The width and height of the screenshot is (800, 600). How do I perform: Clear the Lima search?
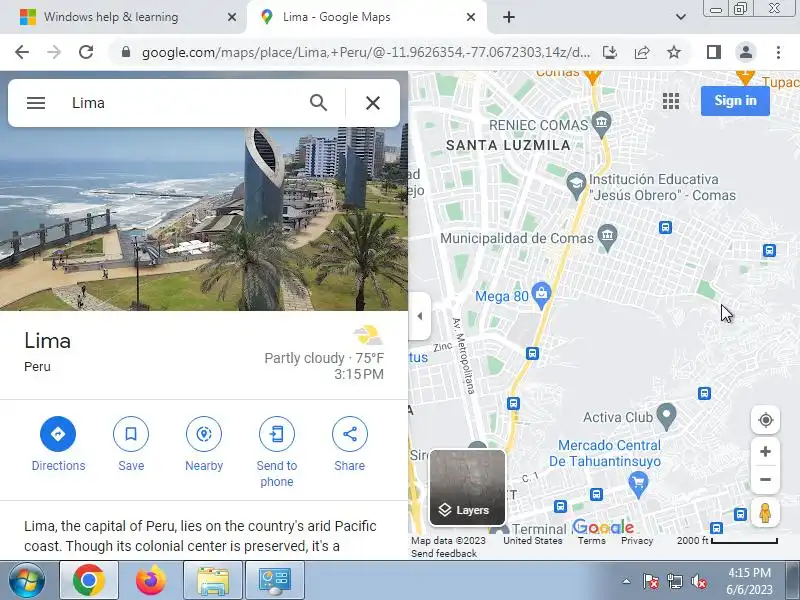click(373, 103)
